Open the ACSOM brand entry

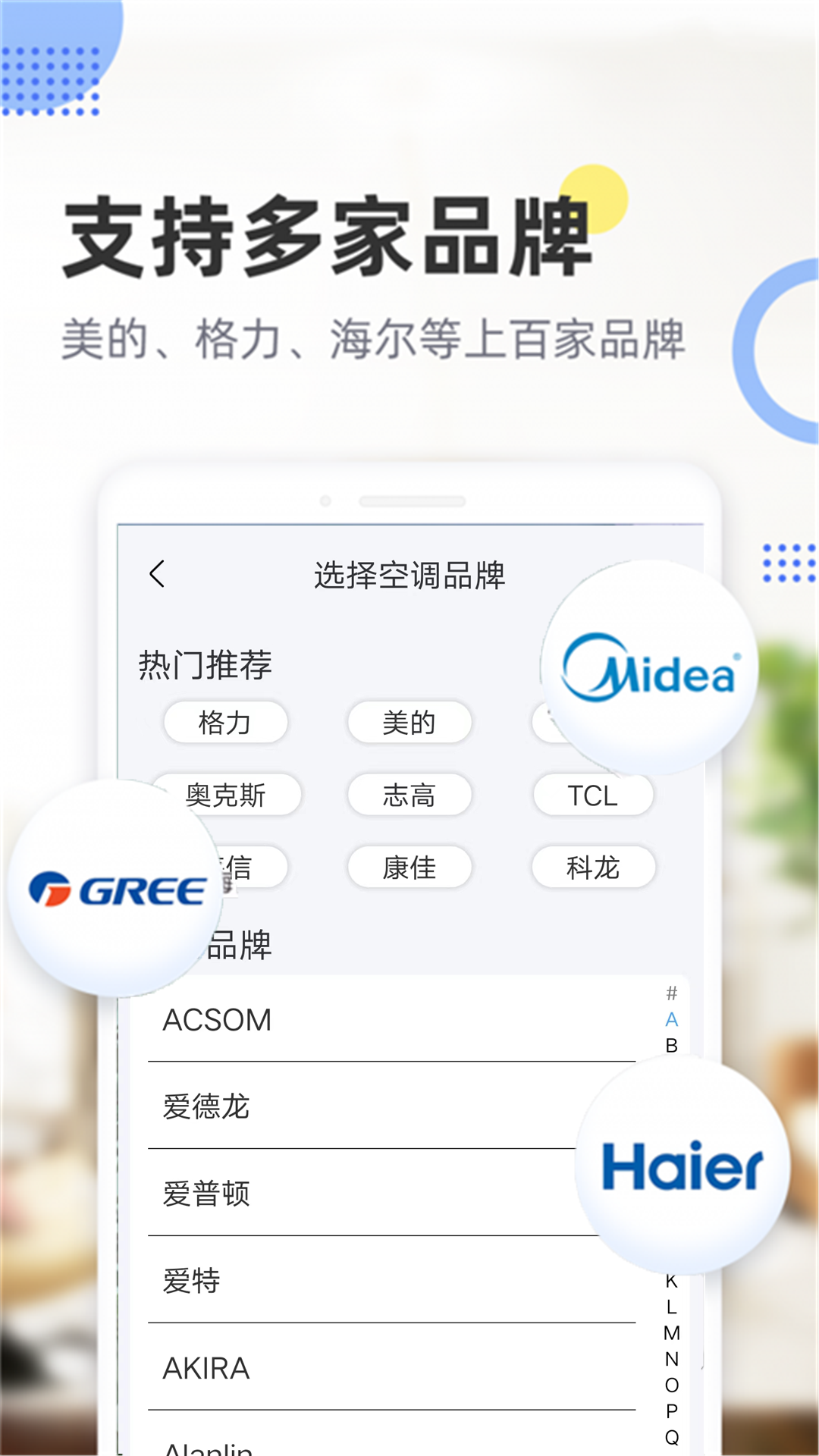coord(217,1019)
